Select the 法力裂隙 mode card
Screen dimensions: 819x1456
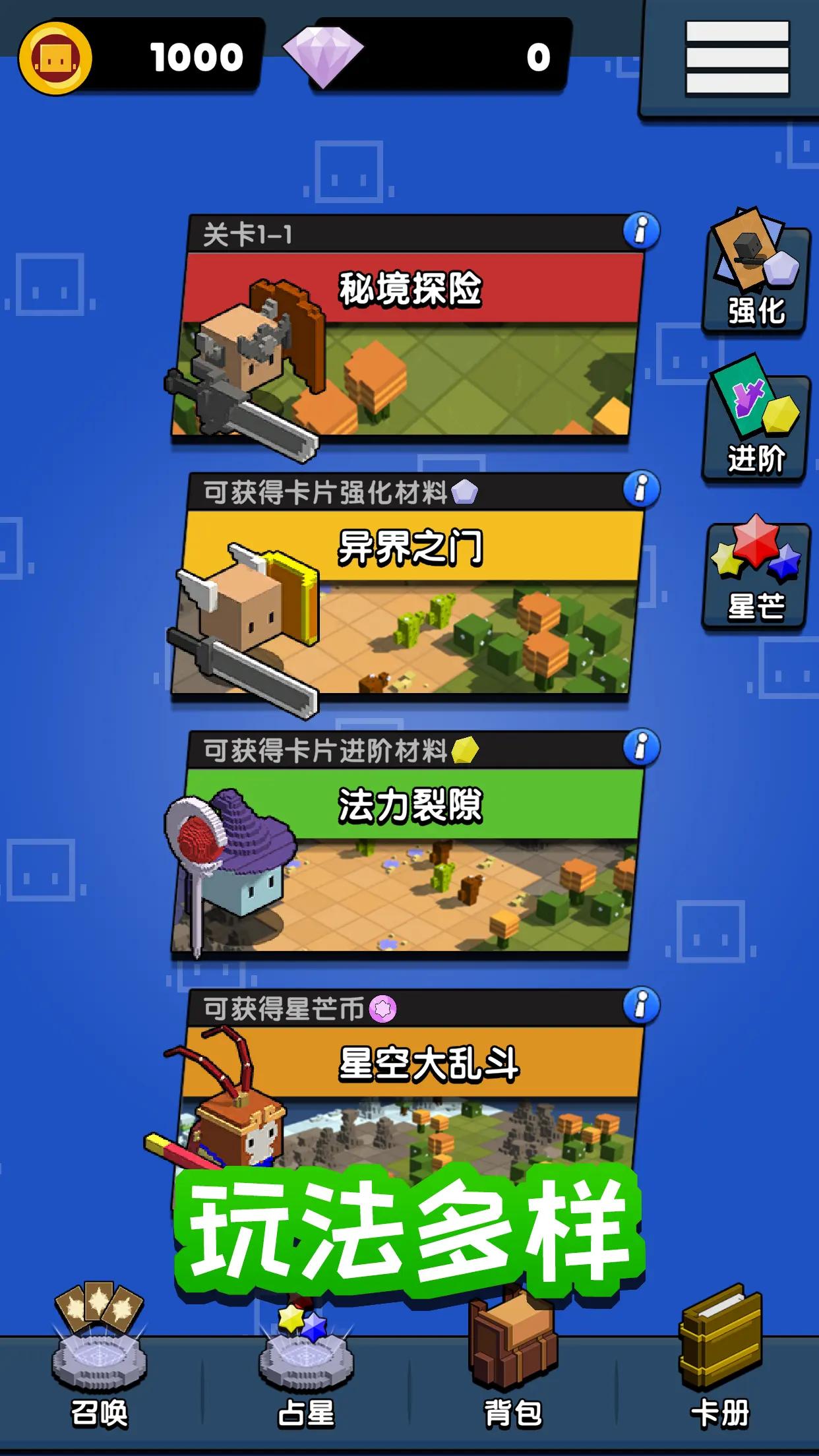coord(409,857)
